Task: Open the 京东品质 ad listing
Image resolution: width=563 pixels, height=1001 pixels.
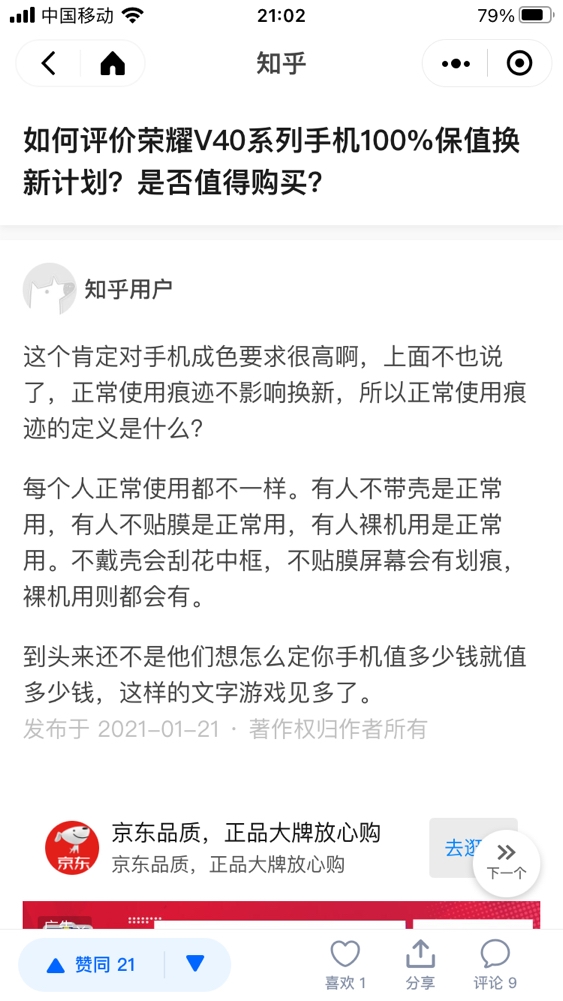Action: pyautogui.click(x=246, y=847)
